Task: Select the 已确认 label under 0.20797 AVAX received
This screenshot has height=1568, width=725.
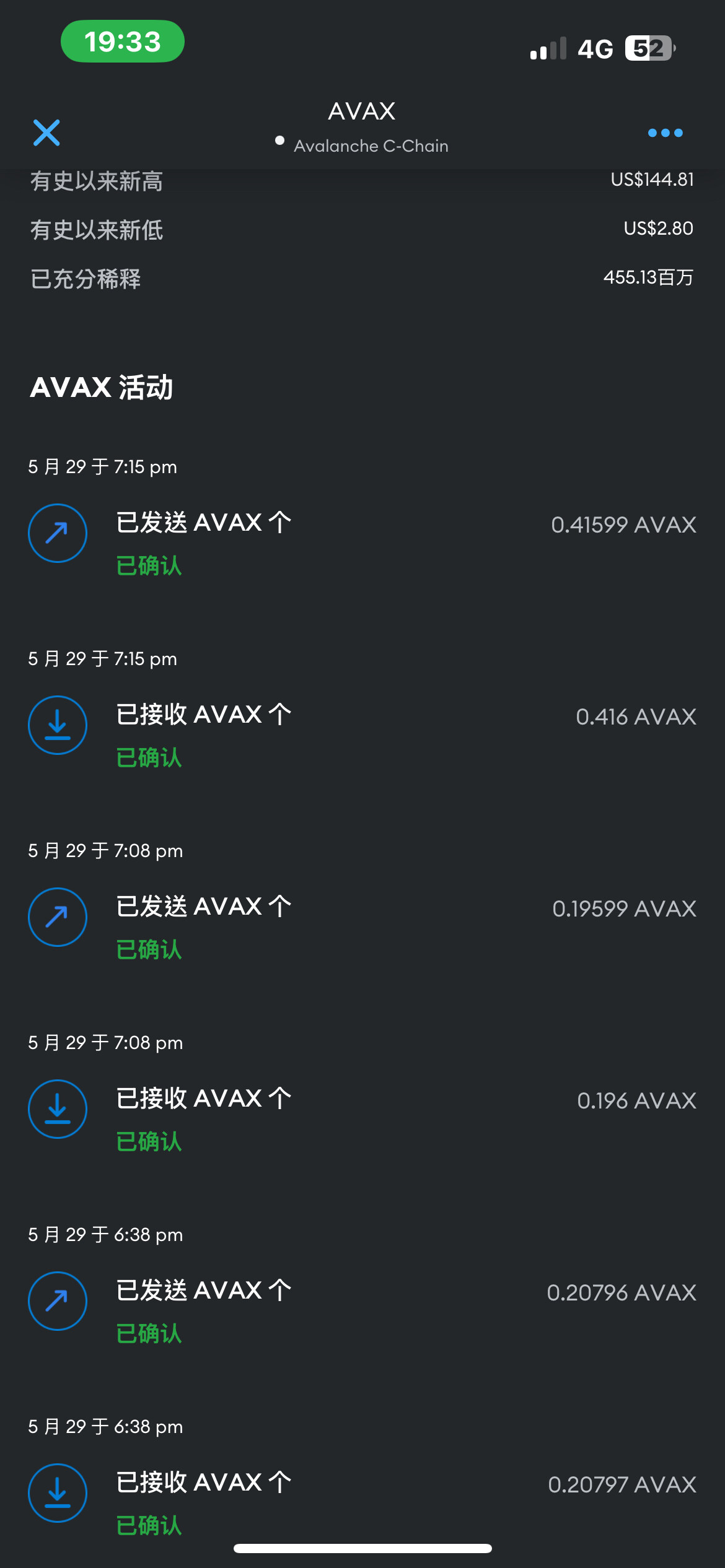Action: pyautogui.click(x=148, y=1527)
